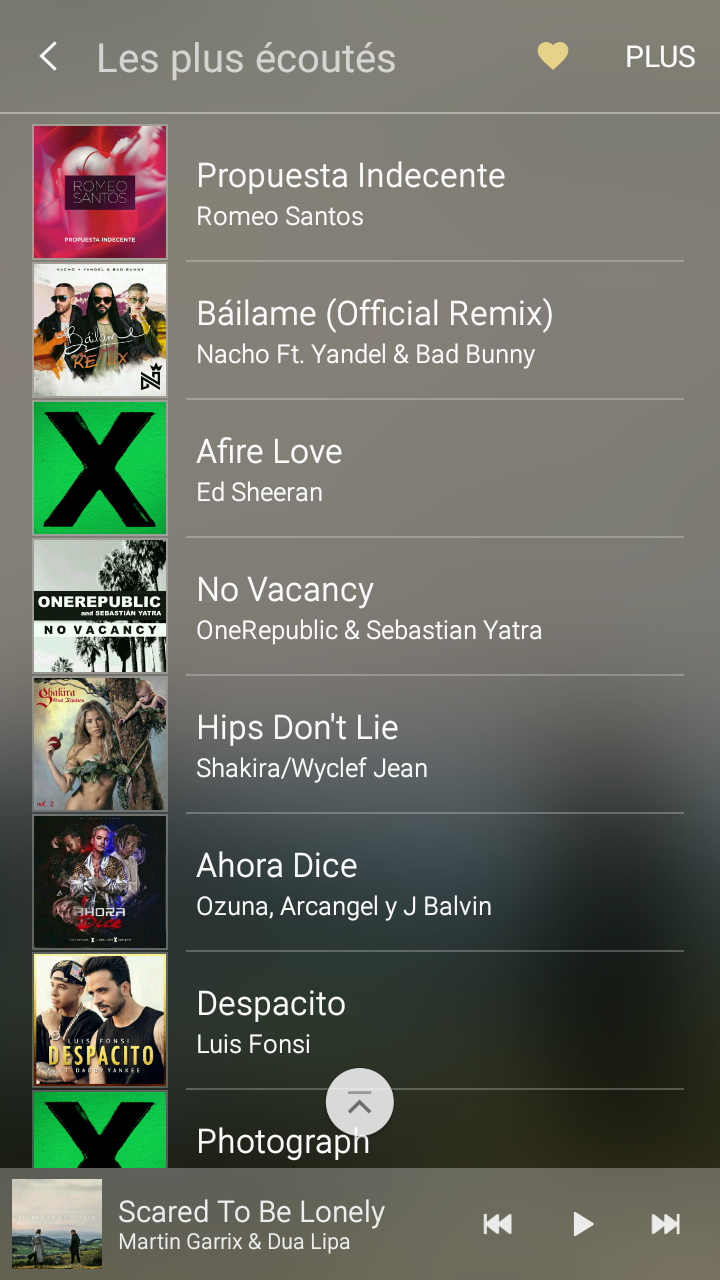Skip to the next track
The width and height of the screenshot is (720, 1280).
[x=666, y=1224]
